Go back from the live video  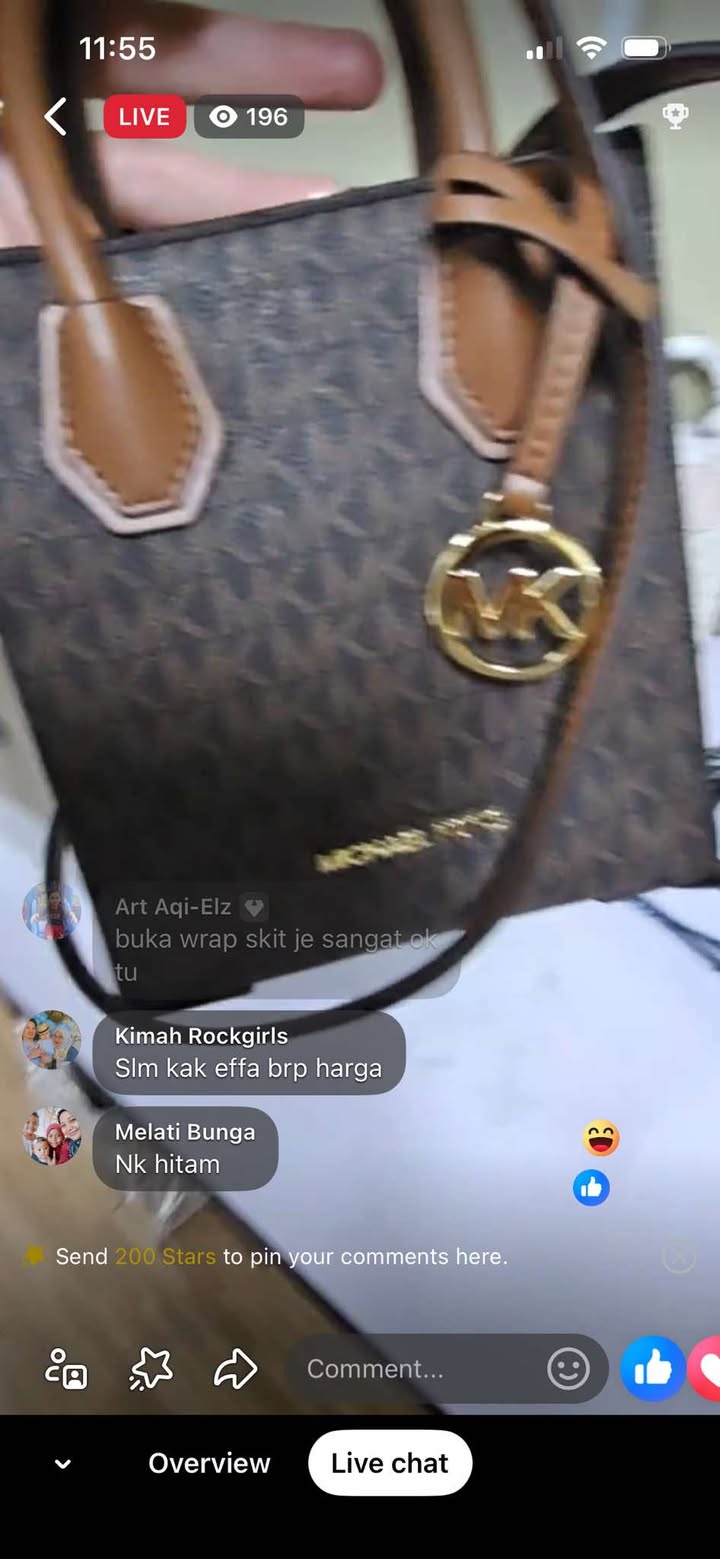pyautogui.click(x=56, y=117)
